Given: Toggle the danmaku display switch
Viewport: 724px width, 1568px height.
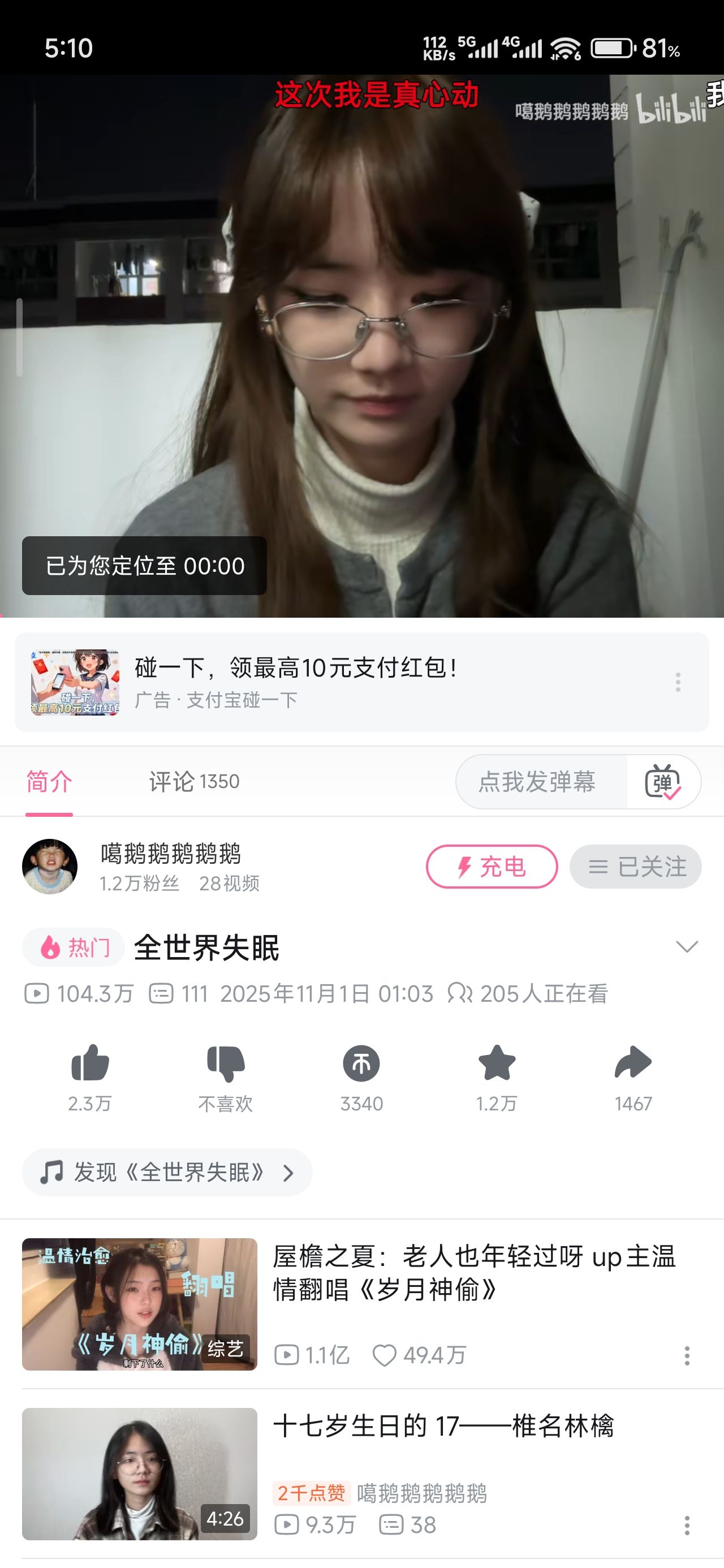Looking at the screenshot, I should (x=663, y=782).
